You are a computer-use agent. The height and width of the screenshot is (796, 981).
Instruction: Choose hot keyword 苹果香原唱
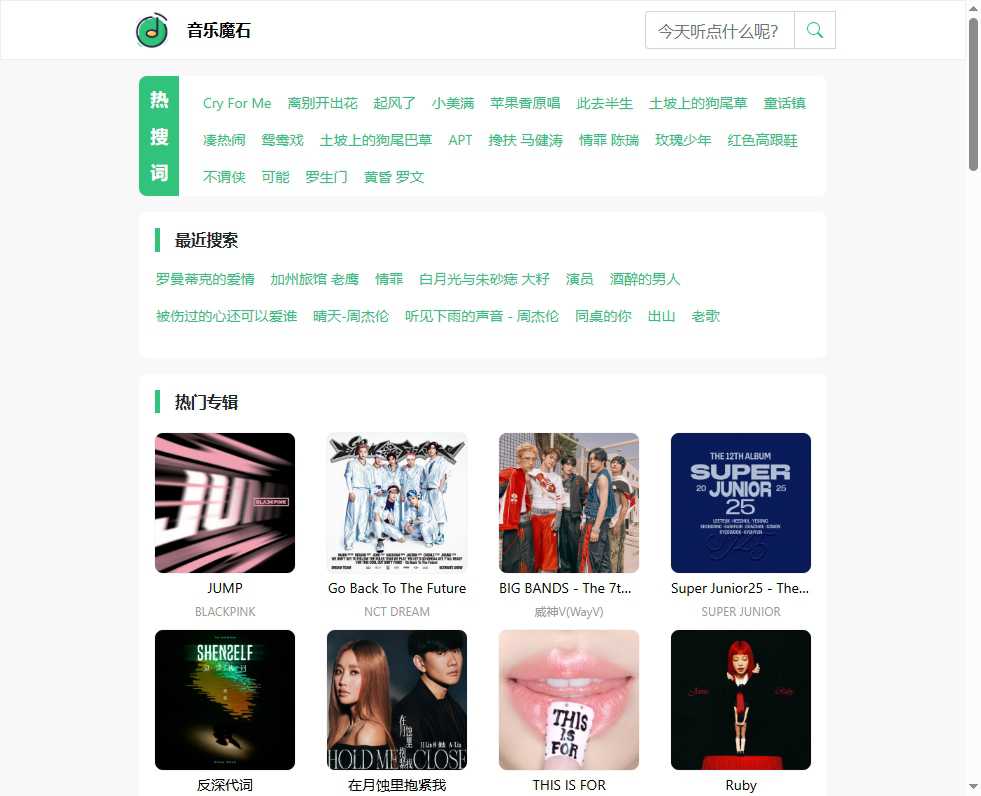point(525,103)
